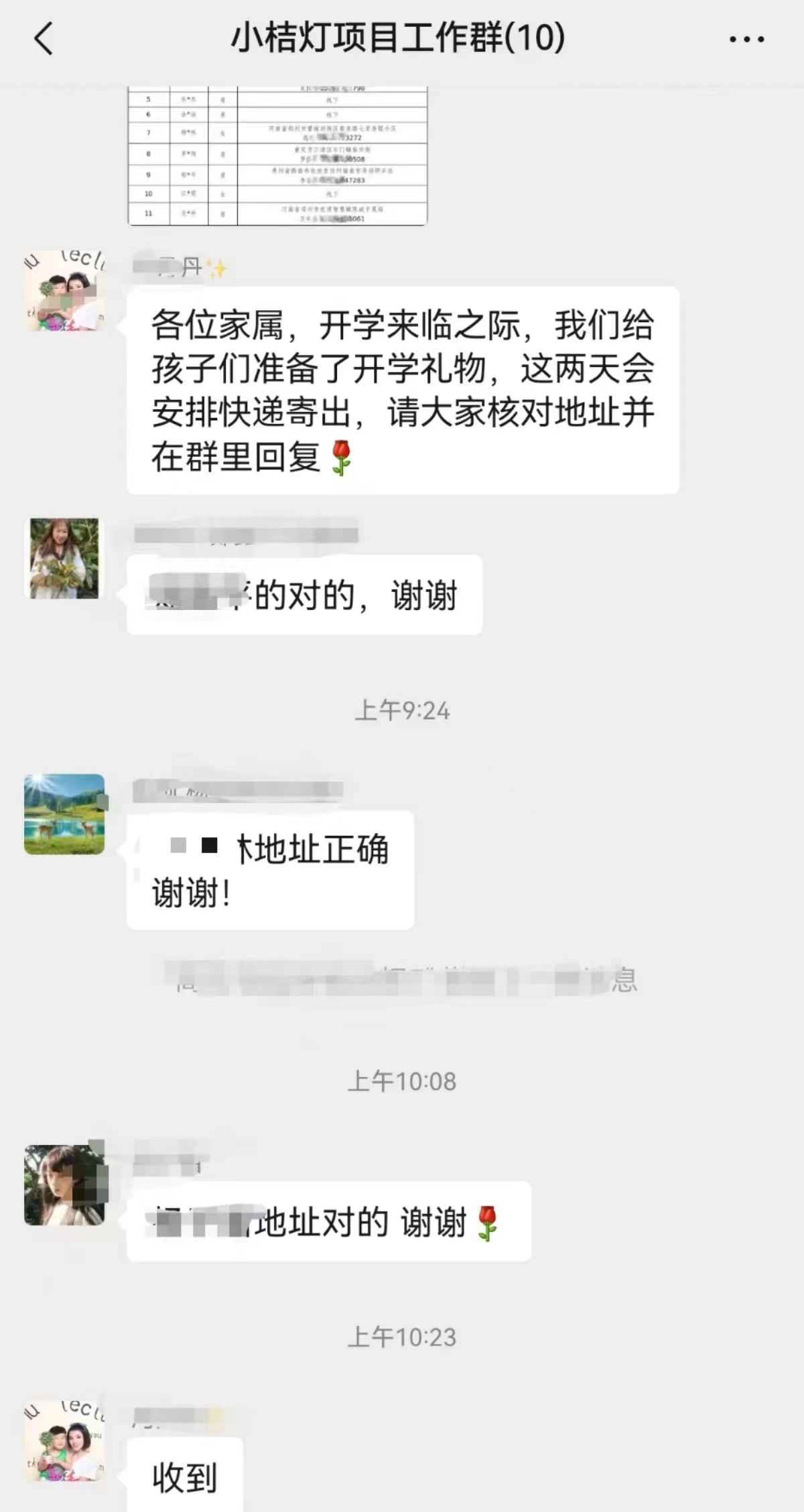This screenshot has width=804, height=1512.
Task: Tap avatar of member replying 的对的，谢谢
Action: click(64, 558)
